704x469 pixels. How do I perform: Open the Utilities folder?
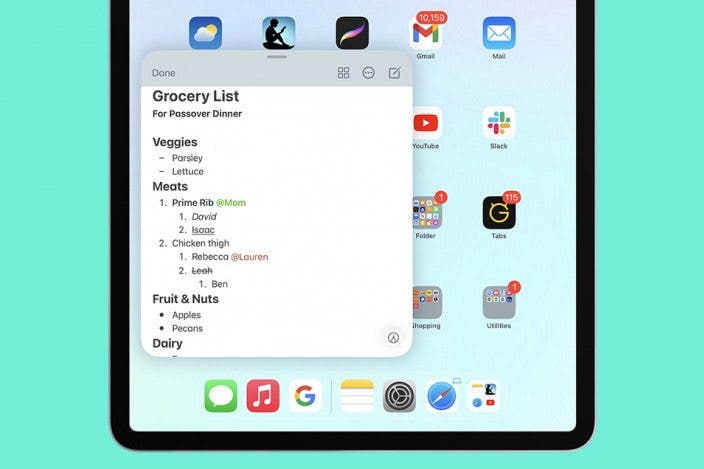click(498, 302)
